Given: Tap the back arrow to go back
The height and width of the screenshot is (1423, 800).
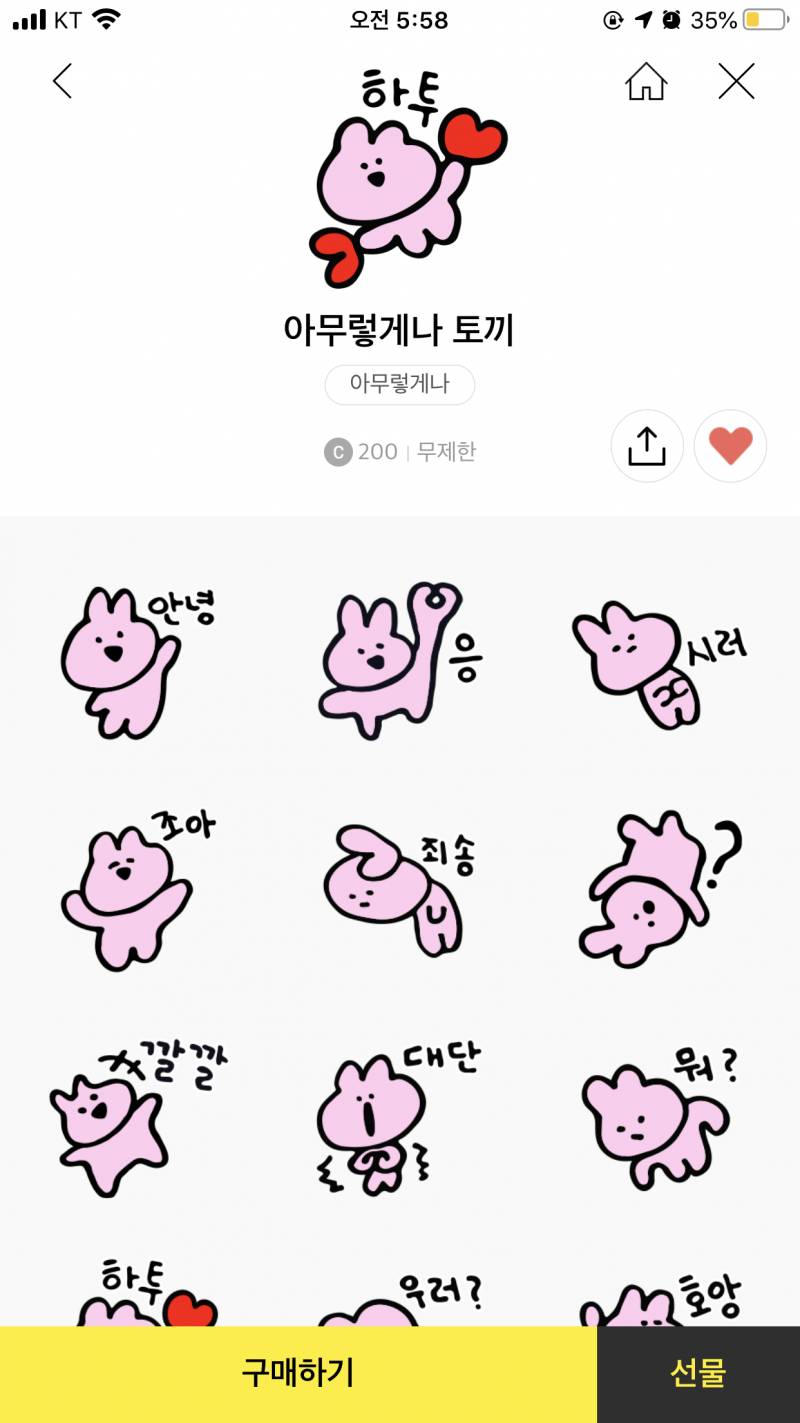Looking at the screenshot, I should (62, 82).
